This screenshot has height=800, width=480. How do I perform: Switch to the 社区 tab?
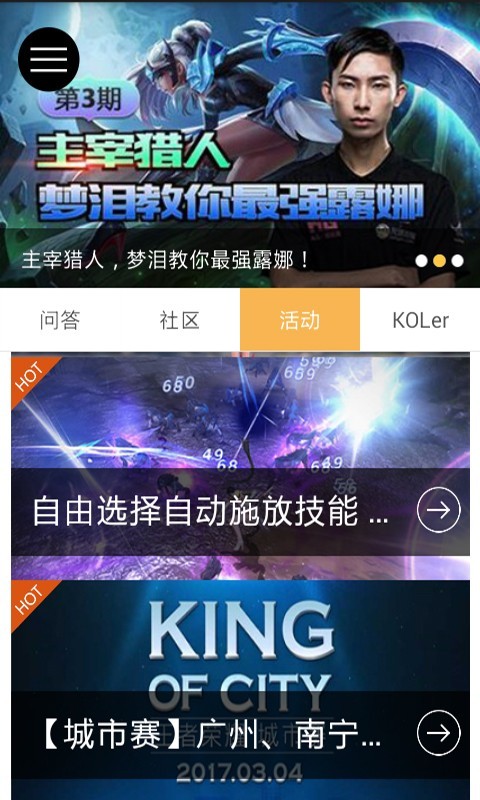pyautogui.click(x=180, y=320)
